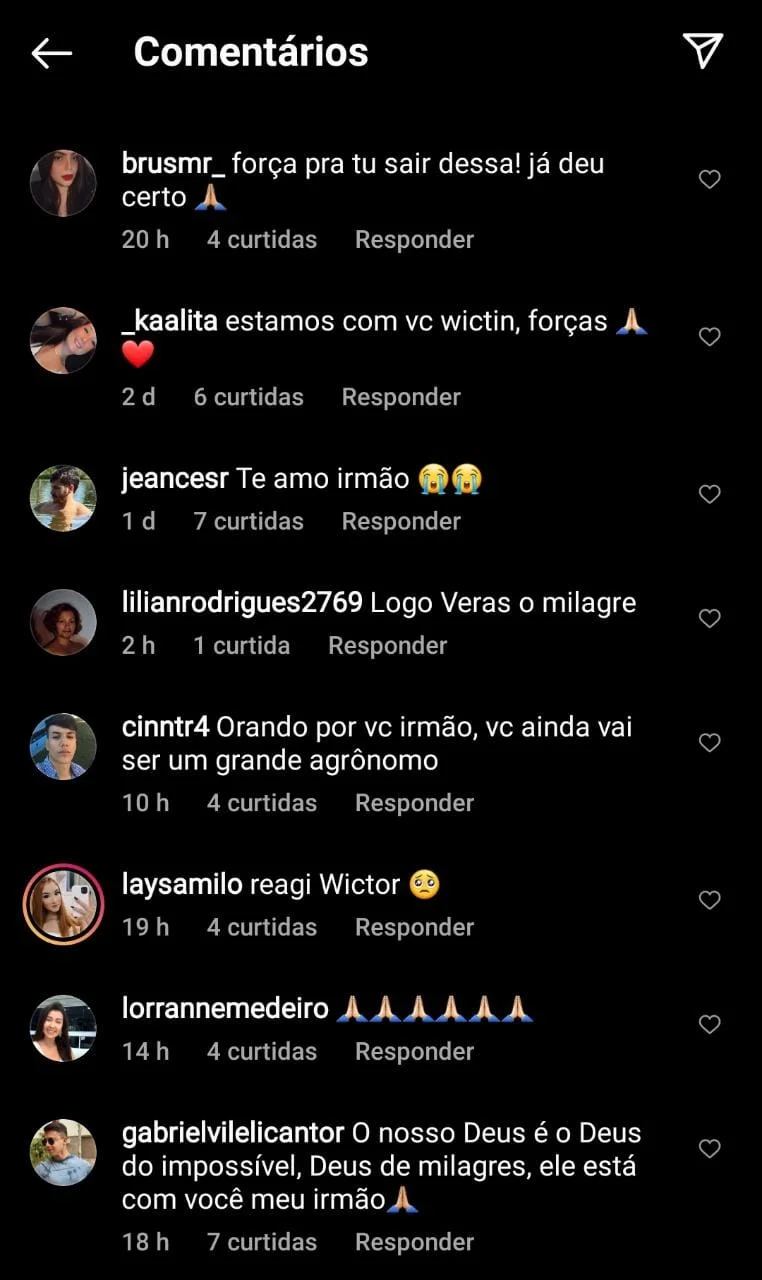Reply to brusmr_'s comment
This screenshot has height=1280, width=762.
[414, 240]
